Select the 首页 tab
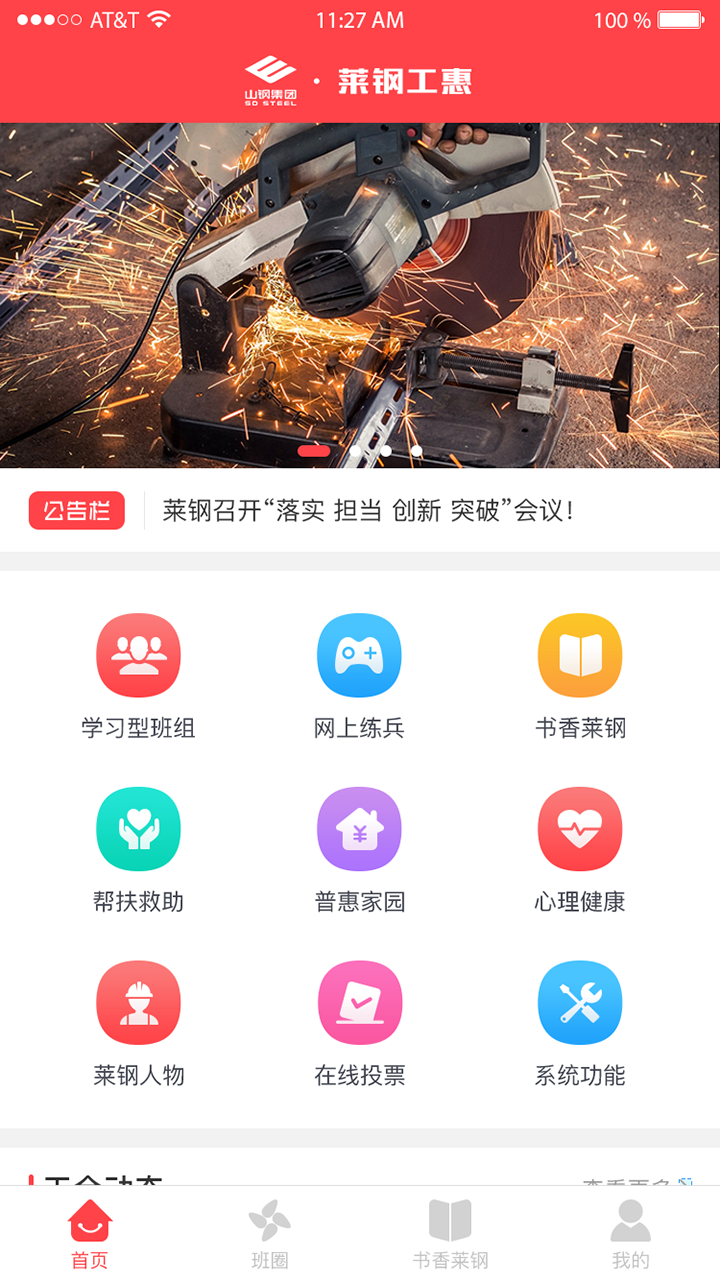Image resolution: width=720 pixels, height=1280 pixels. click(90, 1233)
